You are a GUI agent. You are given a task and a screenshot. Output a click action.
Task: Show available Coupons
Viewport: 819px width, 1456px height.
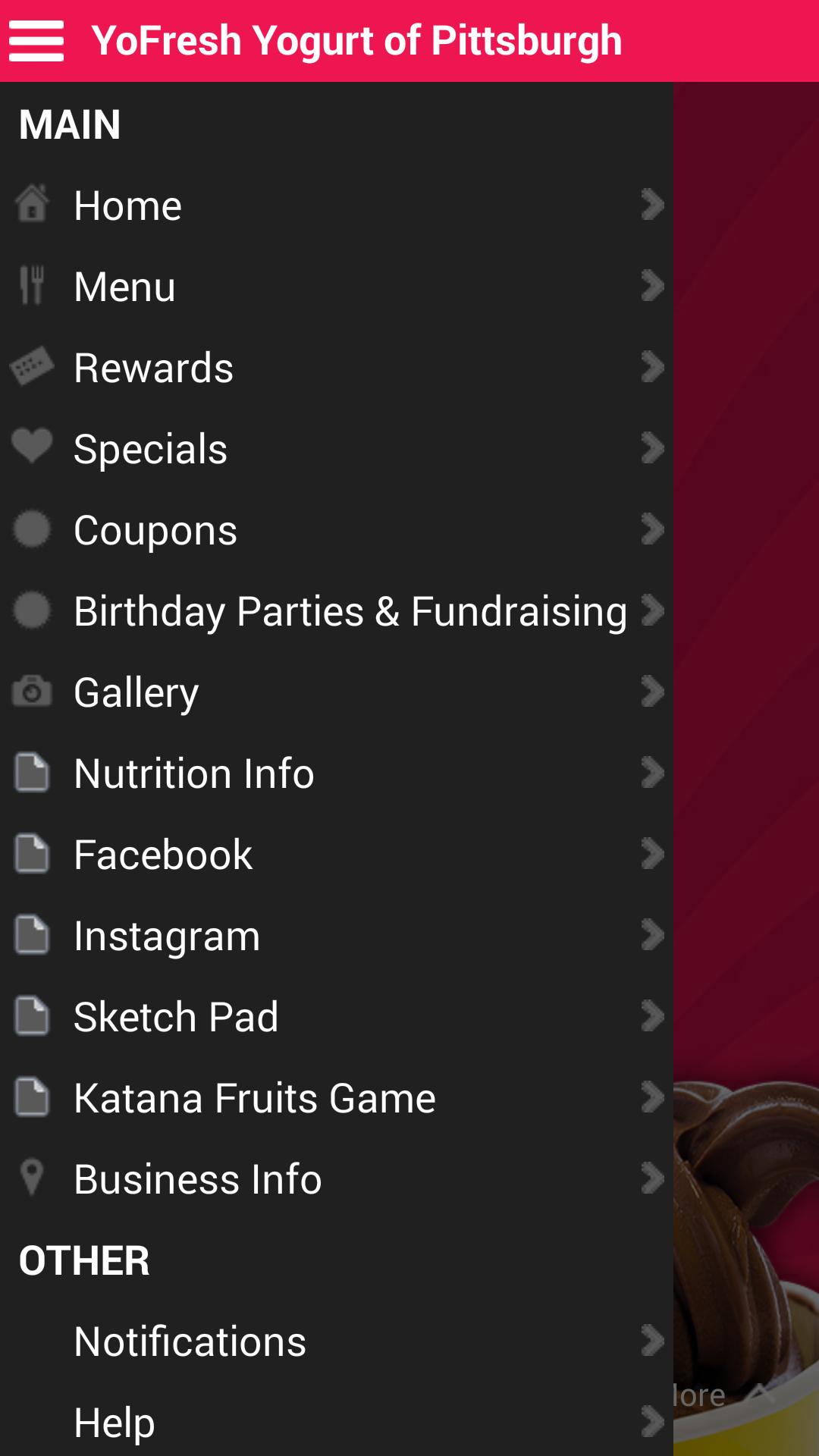click(x=336, y=530)
